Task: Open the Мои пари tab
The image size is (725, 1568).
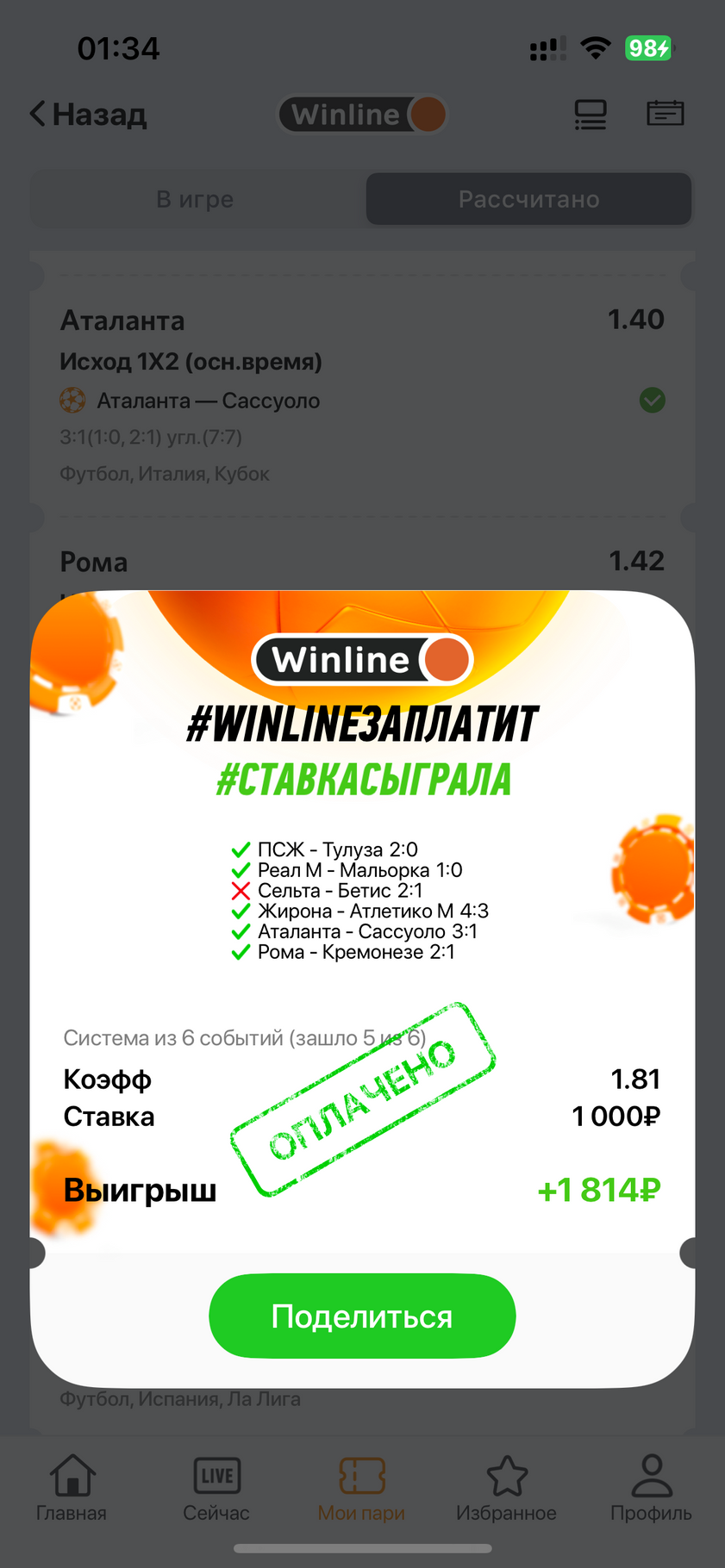Action: (x=361, y=1489)
